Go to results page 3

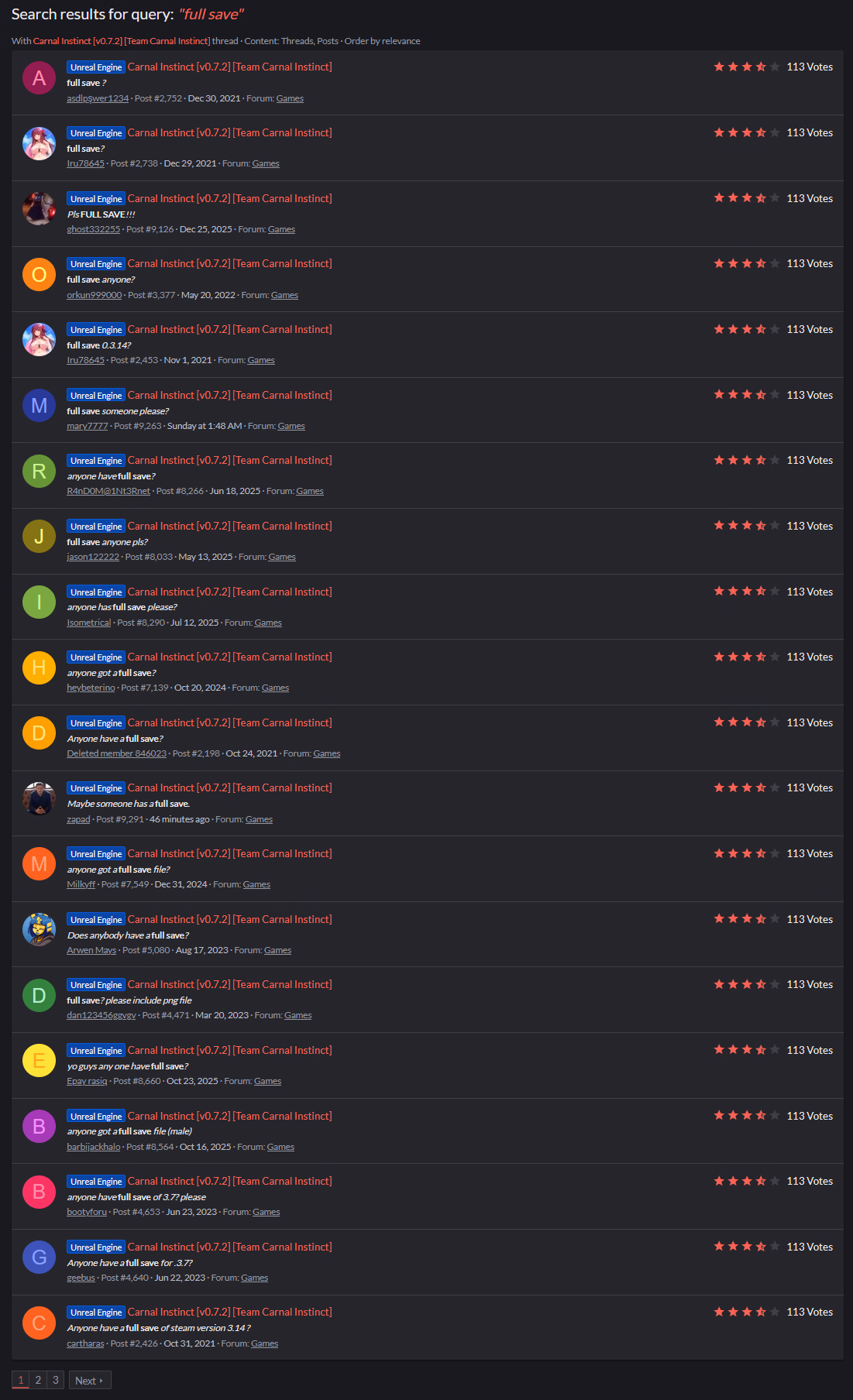click(x=55, y=1381)
